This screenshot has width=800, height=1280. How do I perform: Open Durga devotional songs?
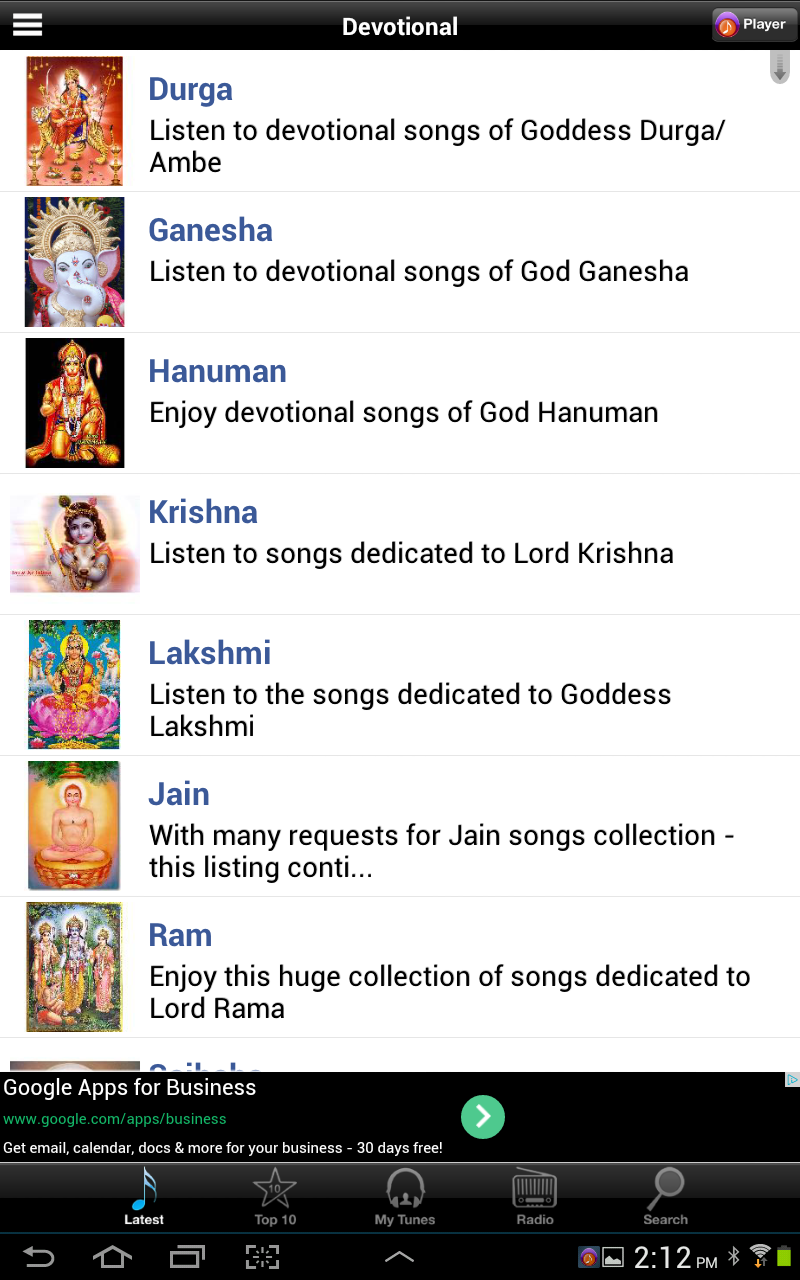[x=400, y=122]
